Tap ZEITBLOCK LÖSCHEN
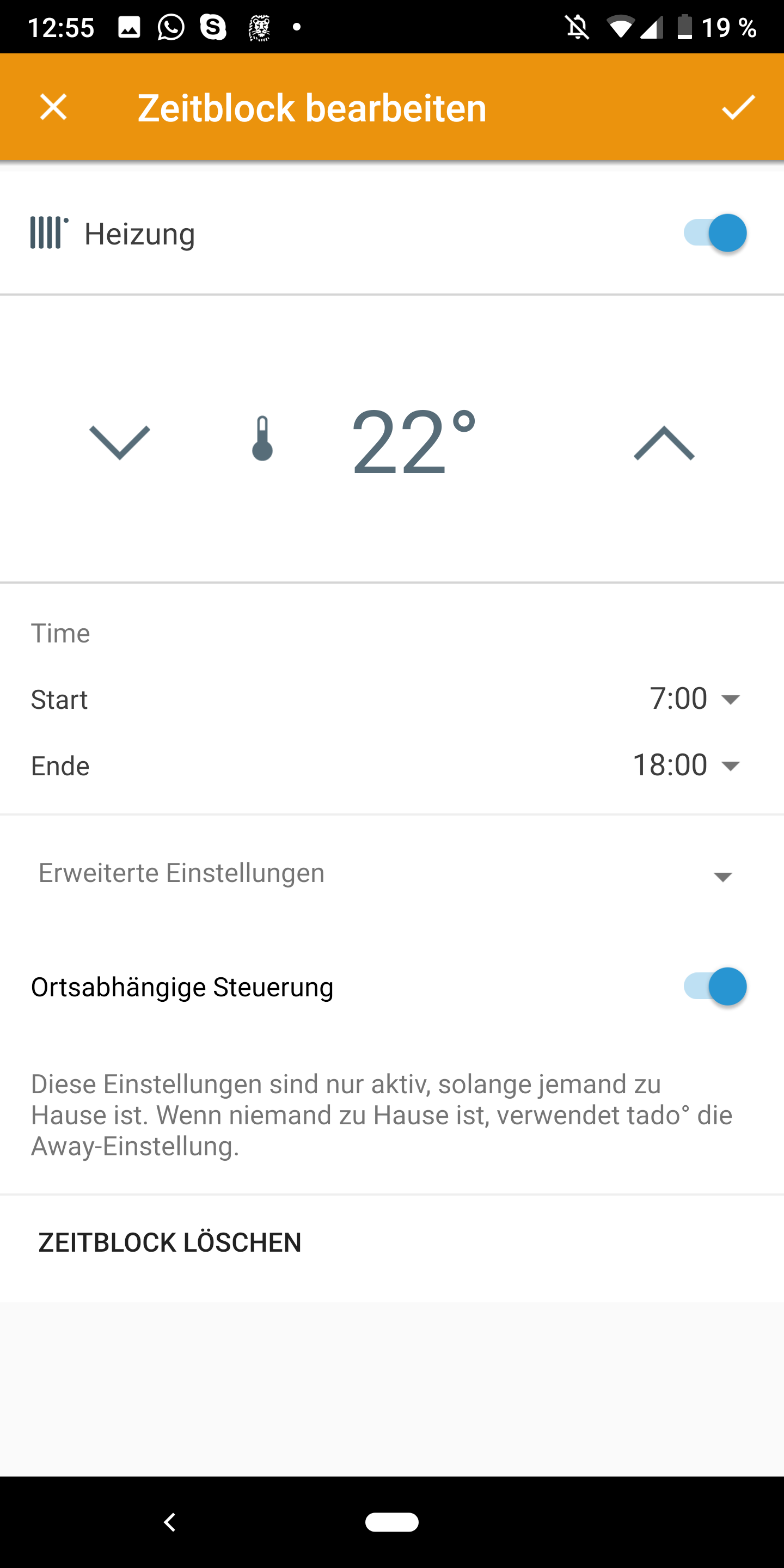The height and width of the screenshot is (1568, 784). [170, 1242]
